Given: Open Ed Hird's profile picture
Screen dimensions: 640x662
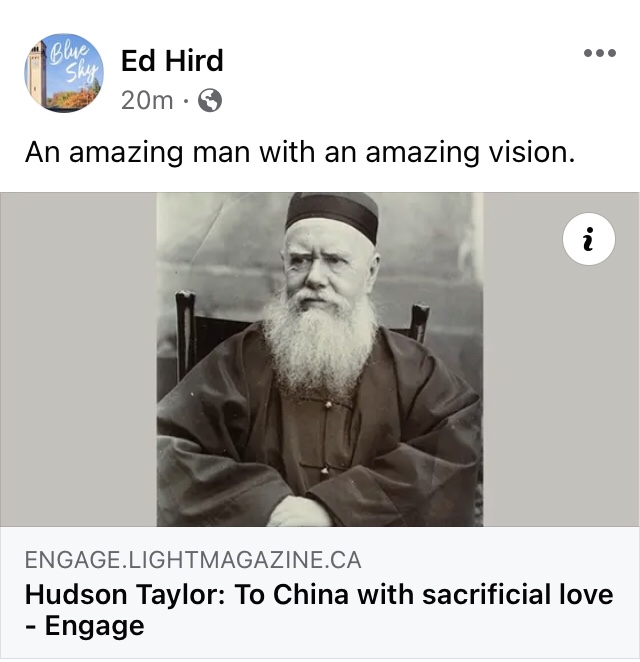Looking at the screenshot, I should tap(63, 73).
